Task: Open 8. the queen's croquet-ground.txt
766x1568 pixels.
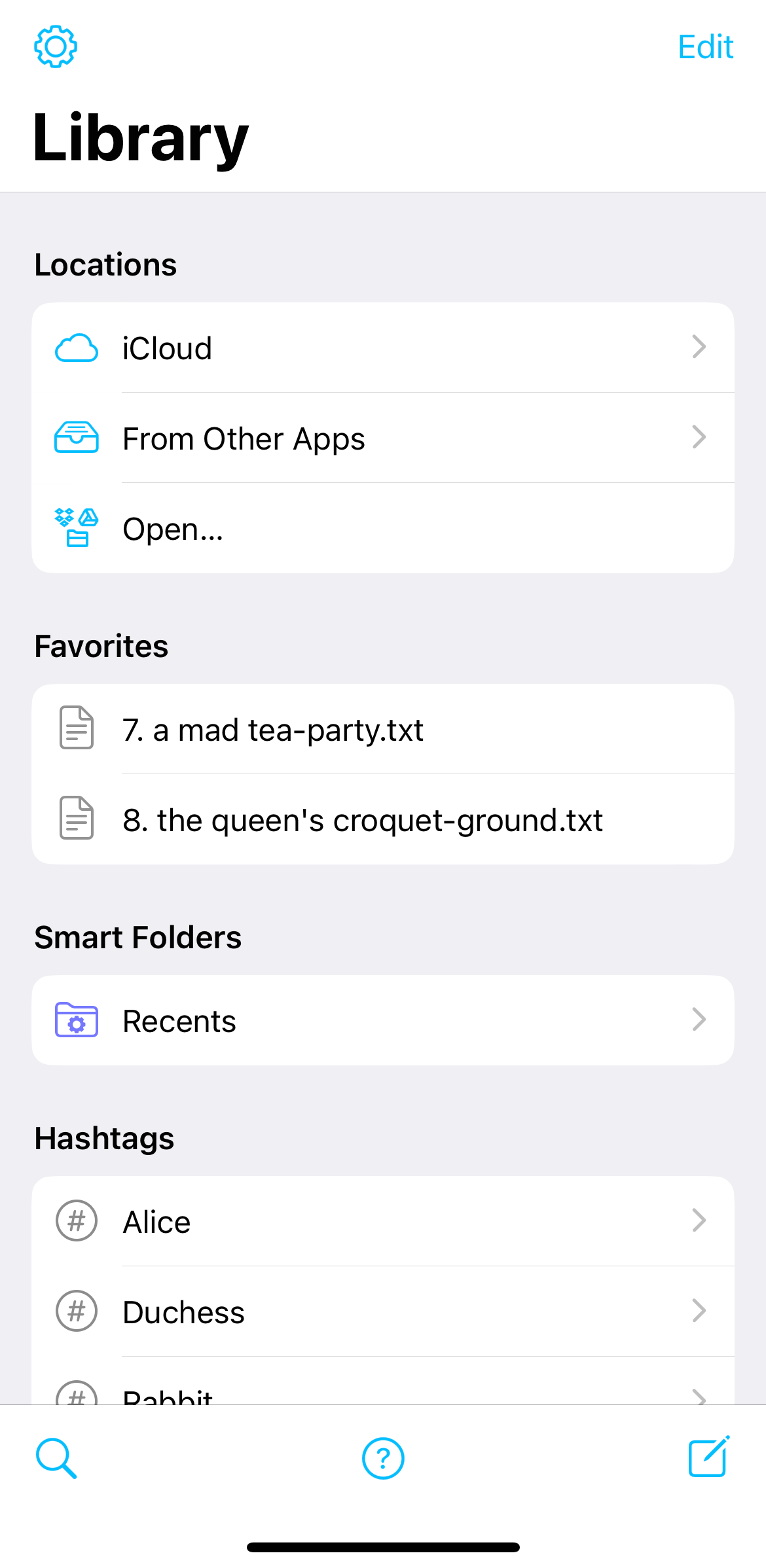Action: coord(382,819)
